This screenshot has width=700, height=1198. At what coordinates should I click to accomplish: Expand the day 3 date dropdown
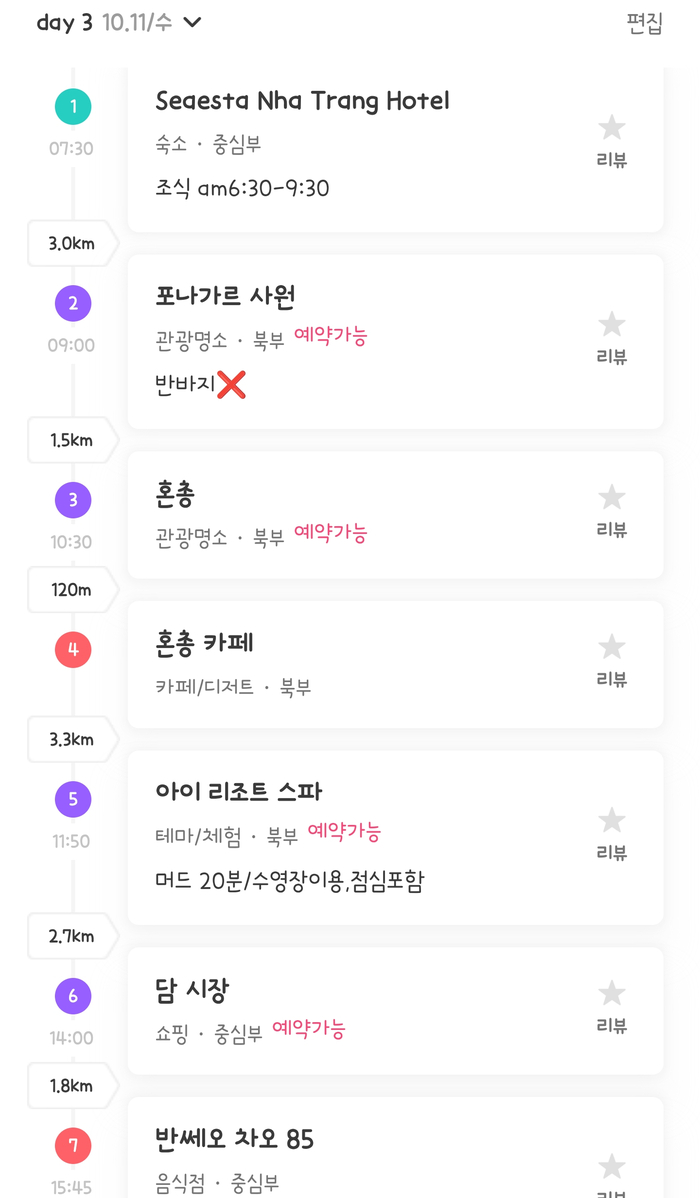click(192, 23)
